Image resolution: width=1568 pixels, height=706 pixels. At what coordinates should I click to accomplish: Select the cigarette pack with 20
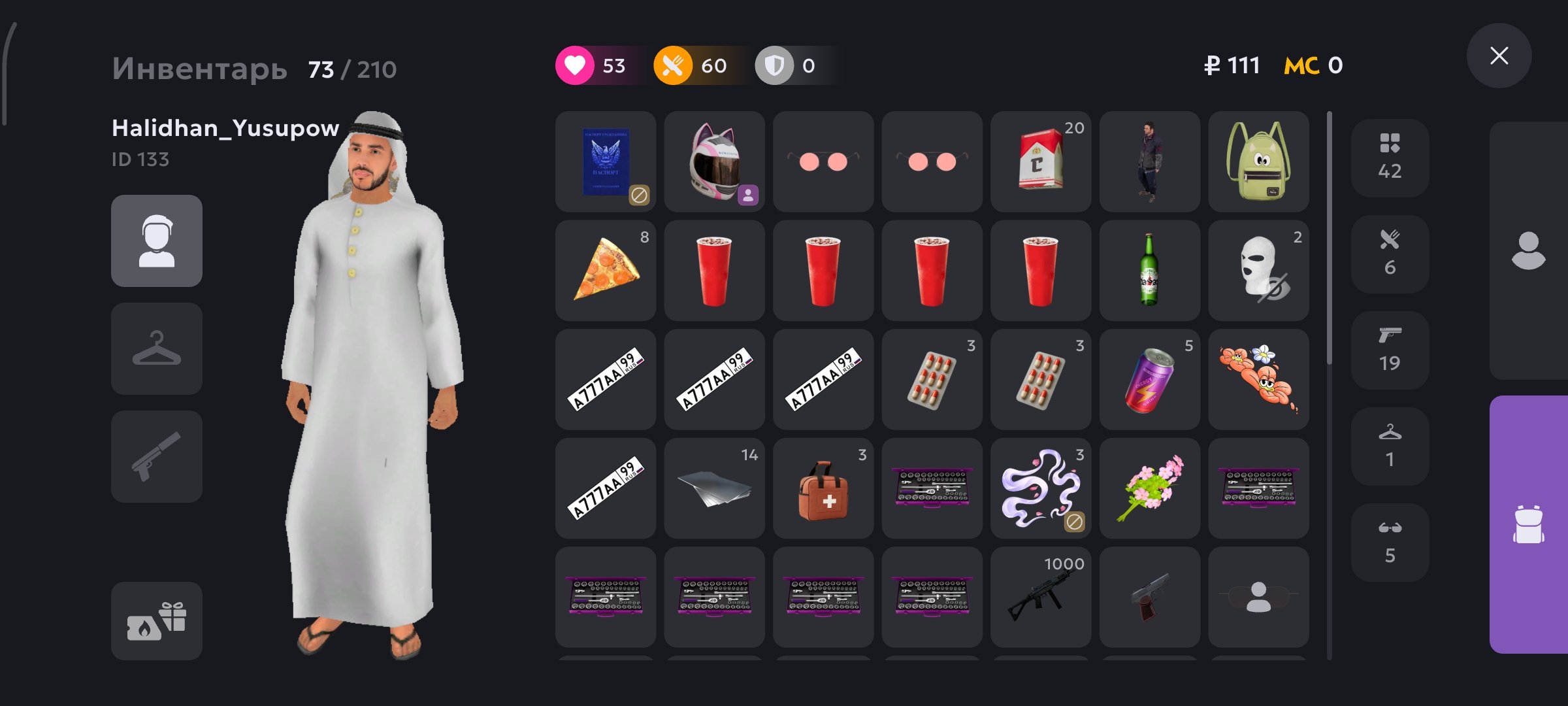tap(1041, 161)
